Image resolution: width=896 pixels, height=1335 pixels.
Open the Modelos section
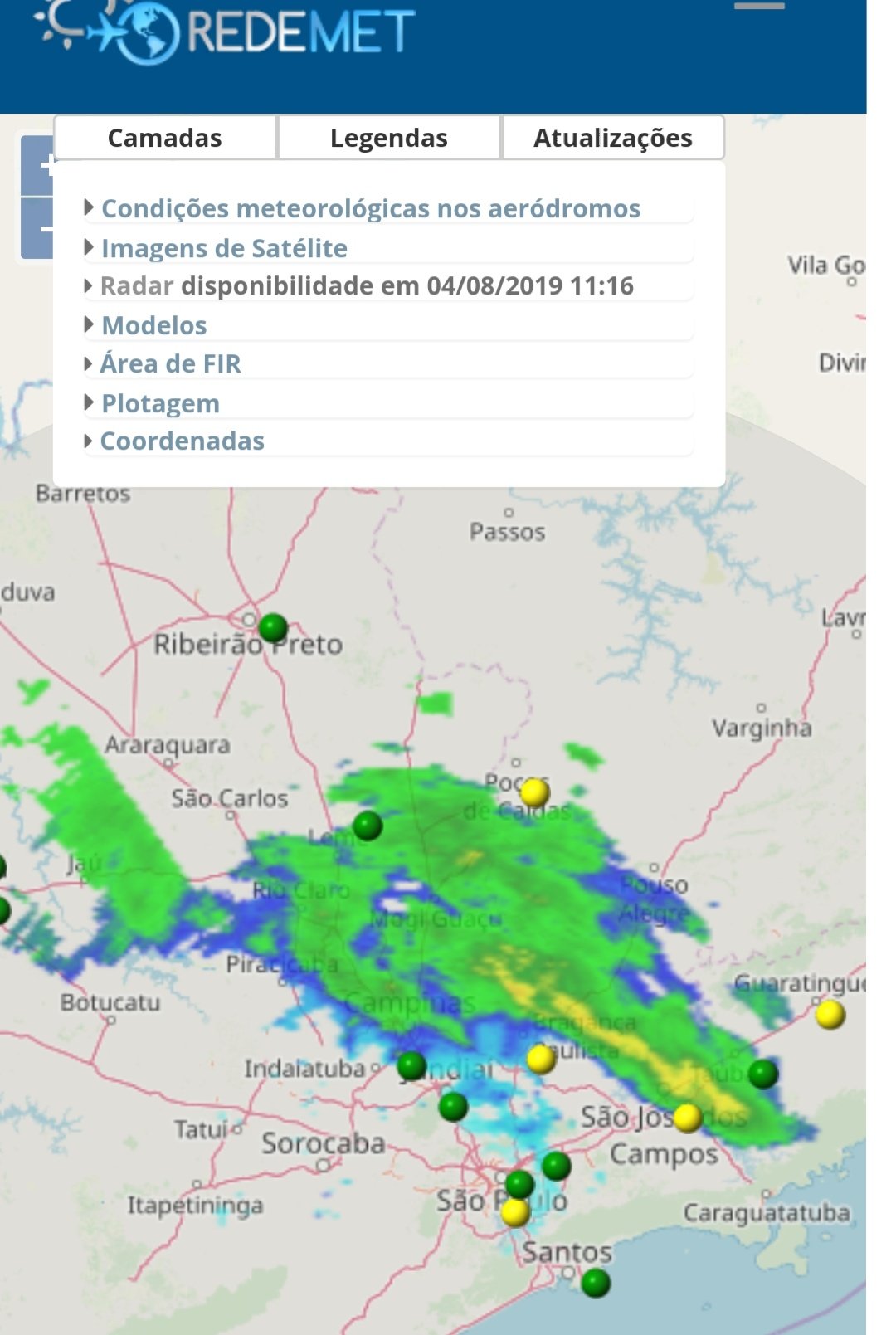pyautogui.click(x=153, y=325)
